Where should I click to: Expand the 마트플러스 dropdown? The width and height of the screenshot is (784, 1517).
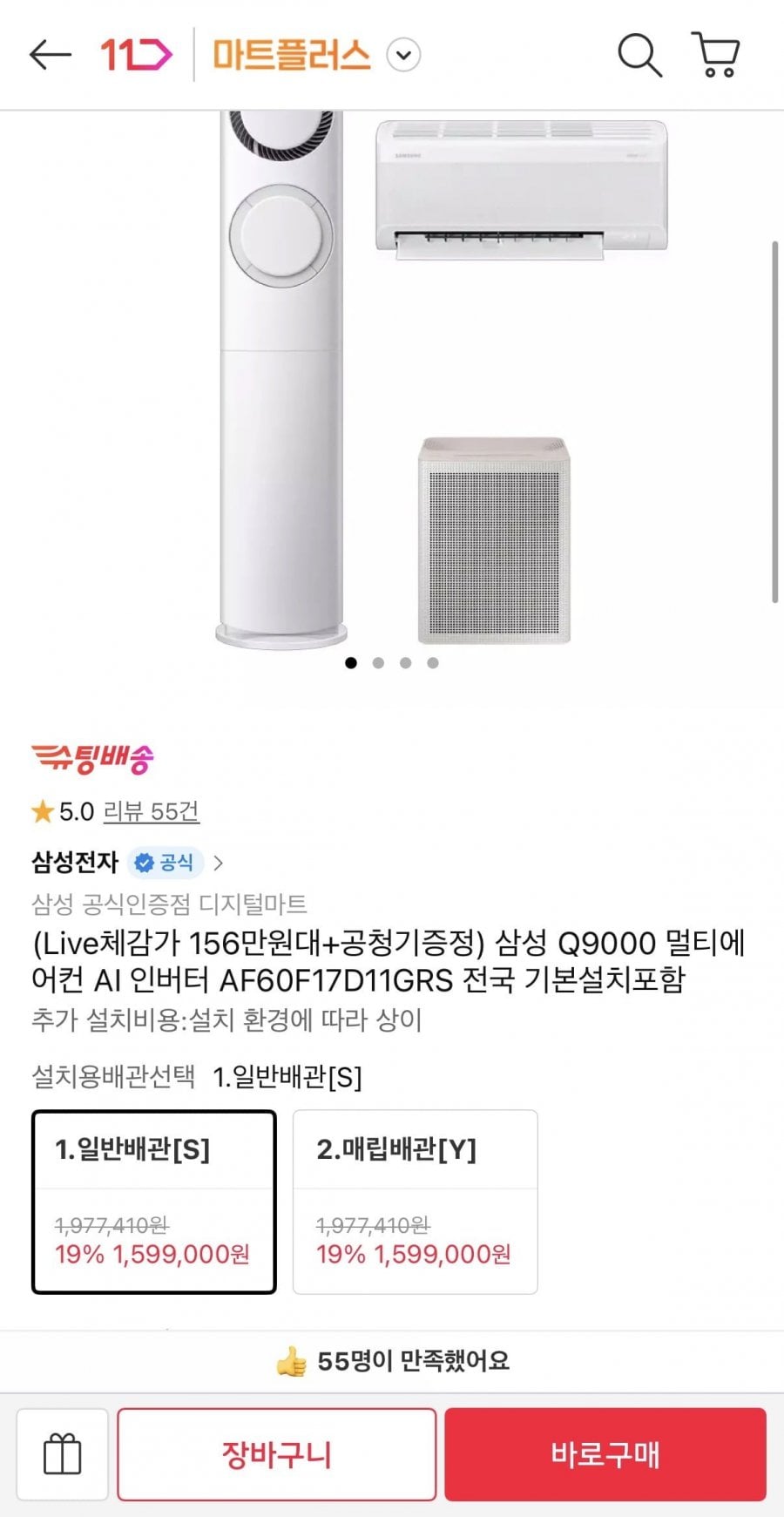403,56
